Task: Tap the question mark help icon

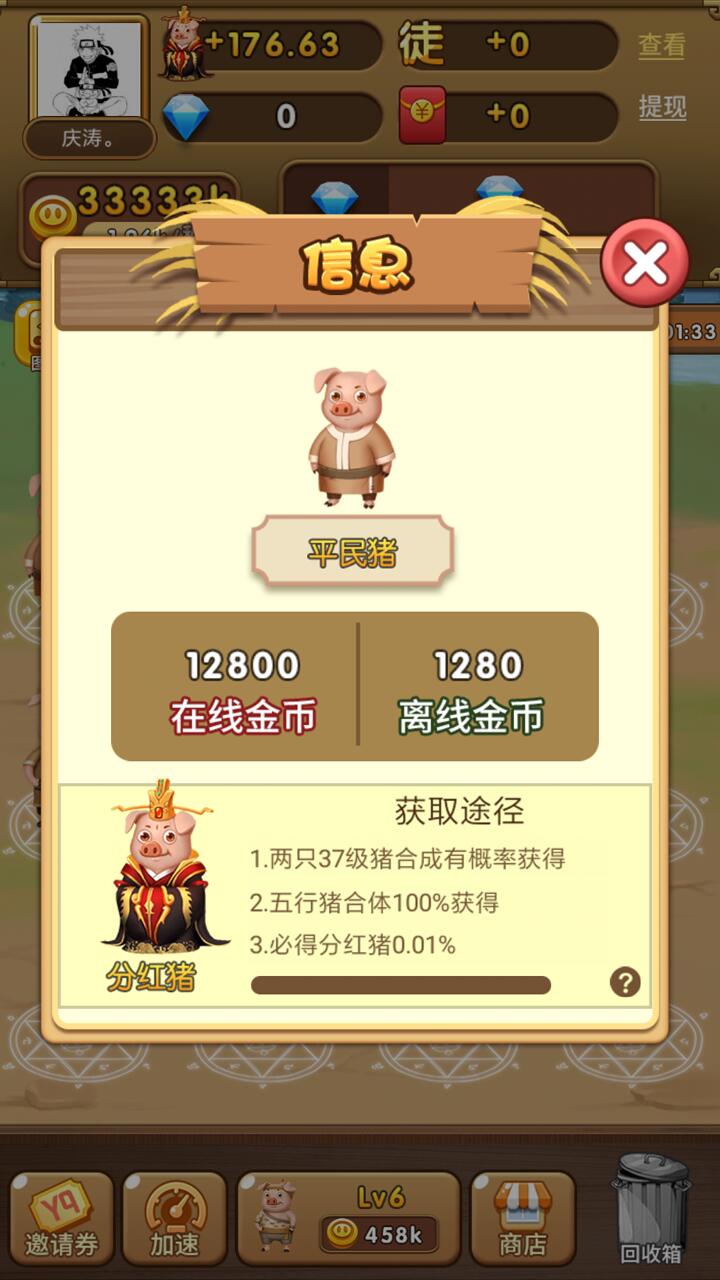Action: tap(625, 982)
